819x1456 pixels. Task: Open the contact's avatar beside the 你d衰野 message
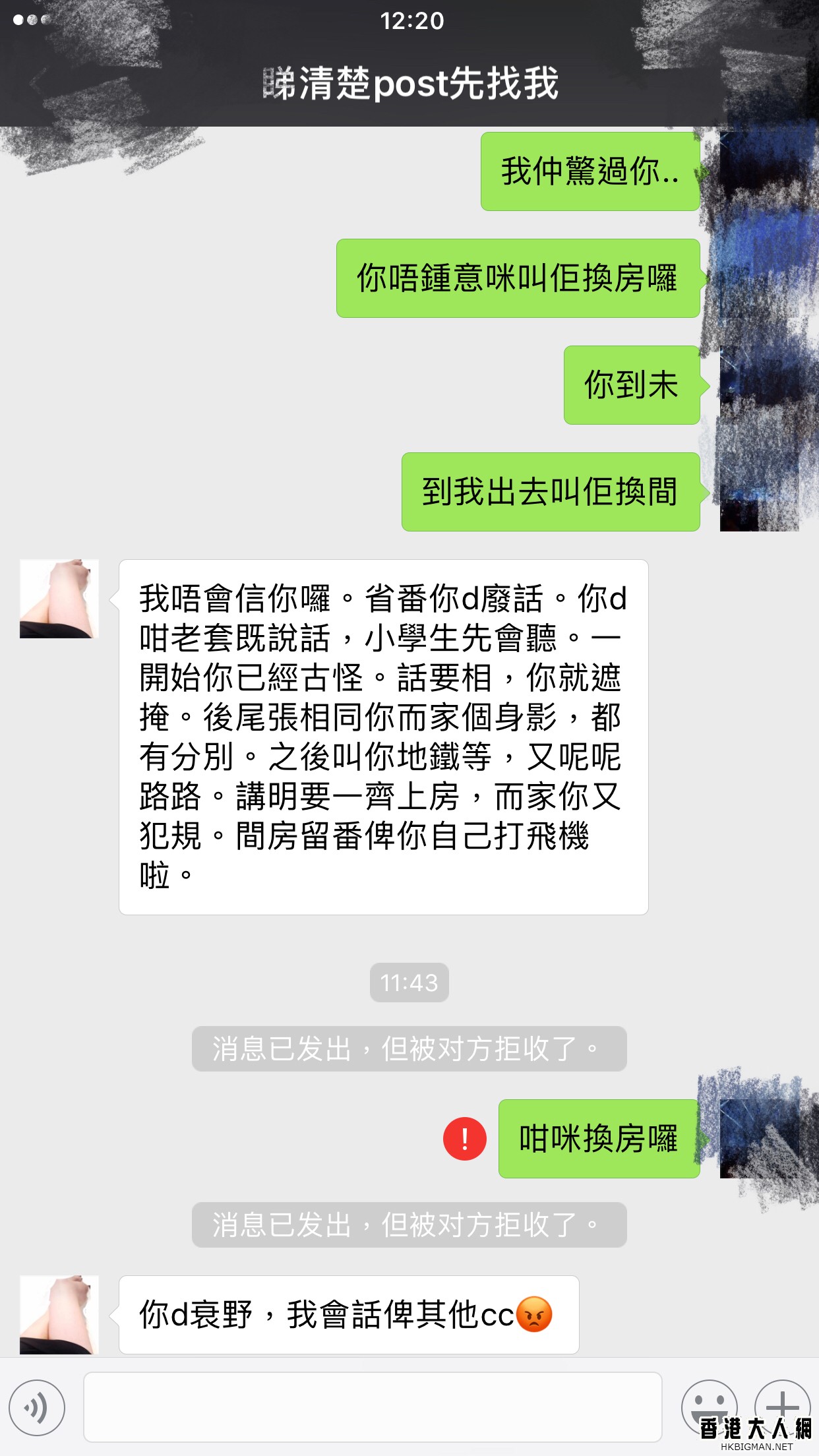tap(59, 1315)
